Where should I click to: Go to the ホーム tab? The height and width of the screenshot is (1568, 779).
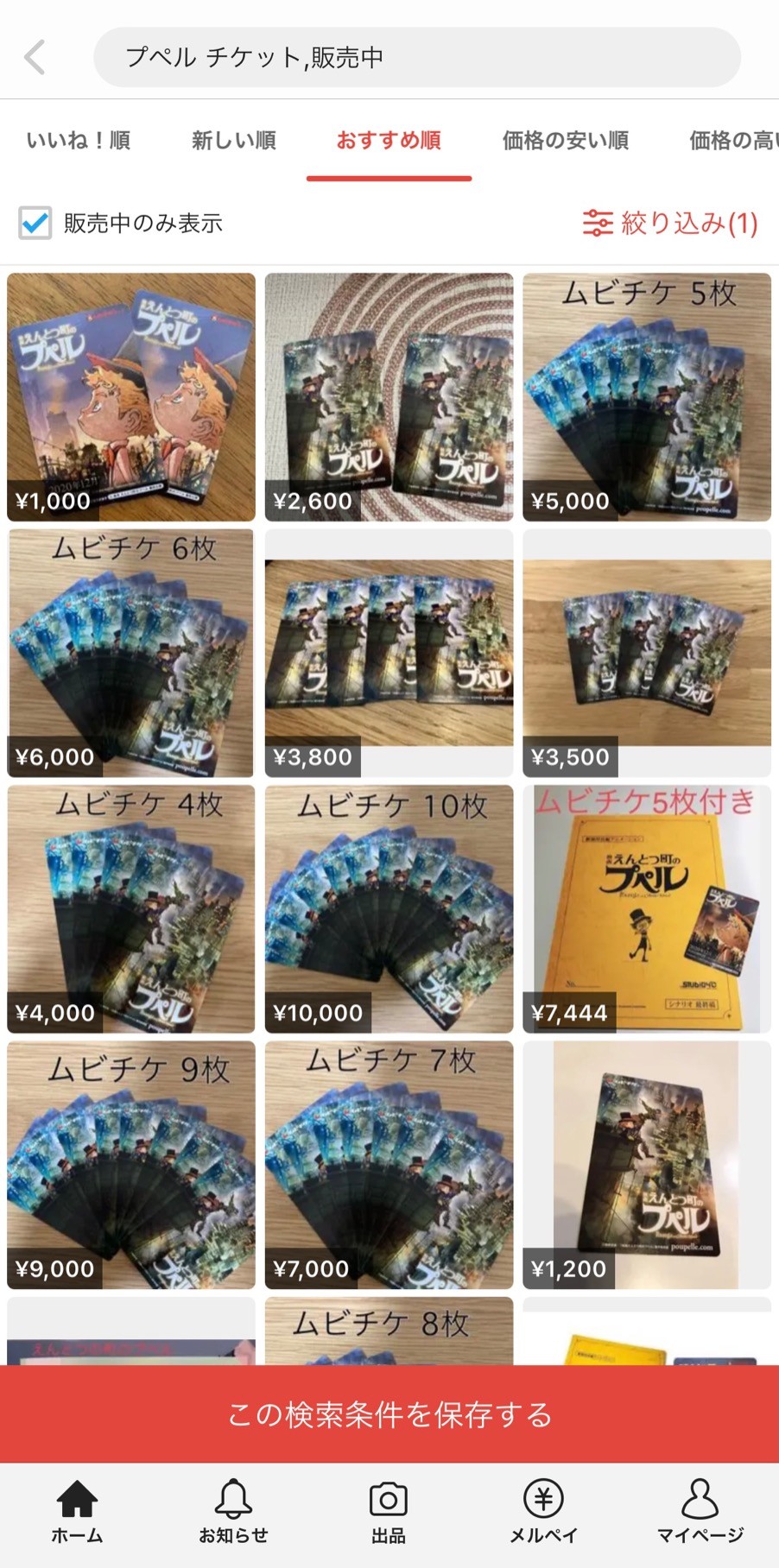tap(77, 1511)
